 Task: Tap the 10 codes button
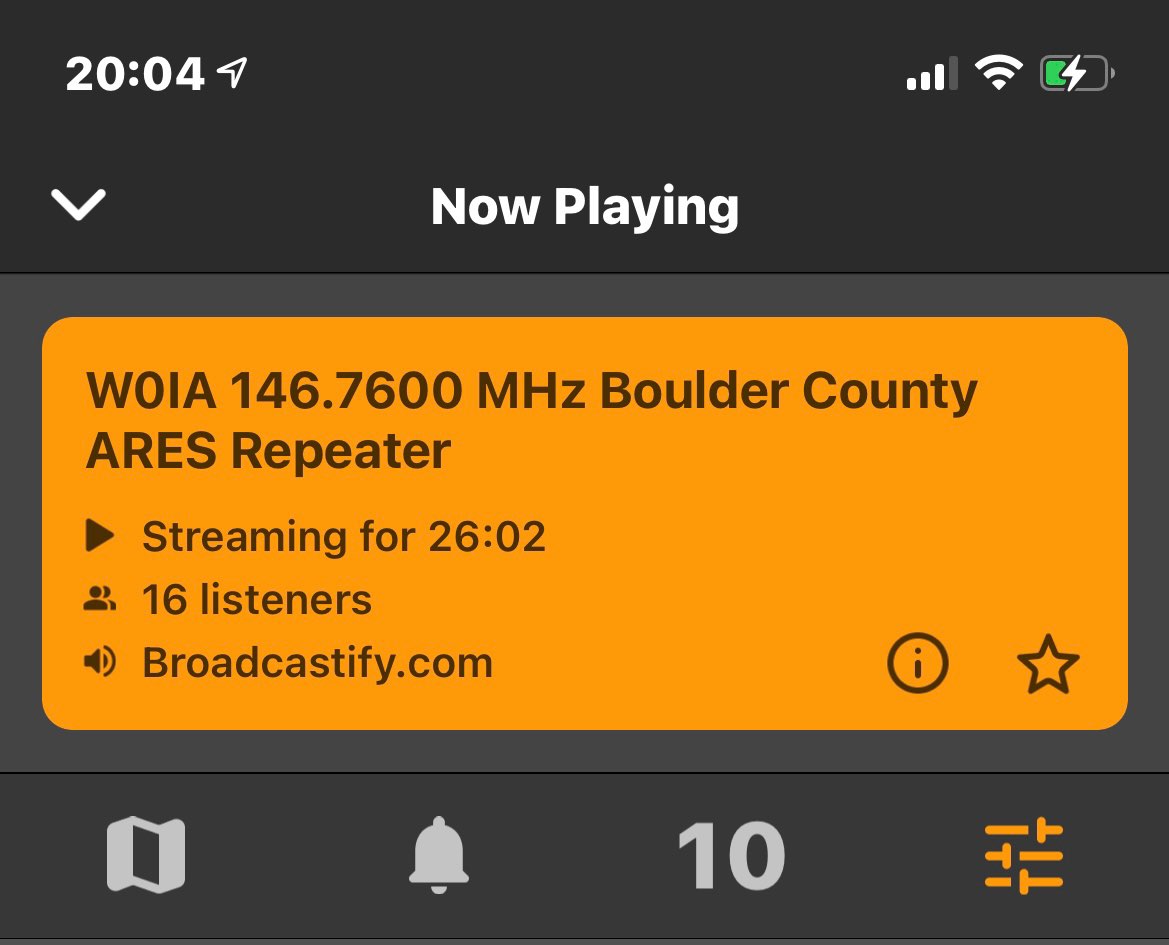(x=731, y=856)
